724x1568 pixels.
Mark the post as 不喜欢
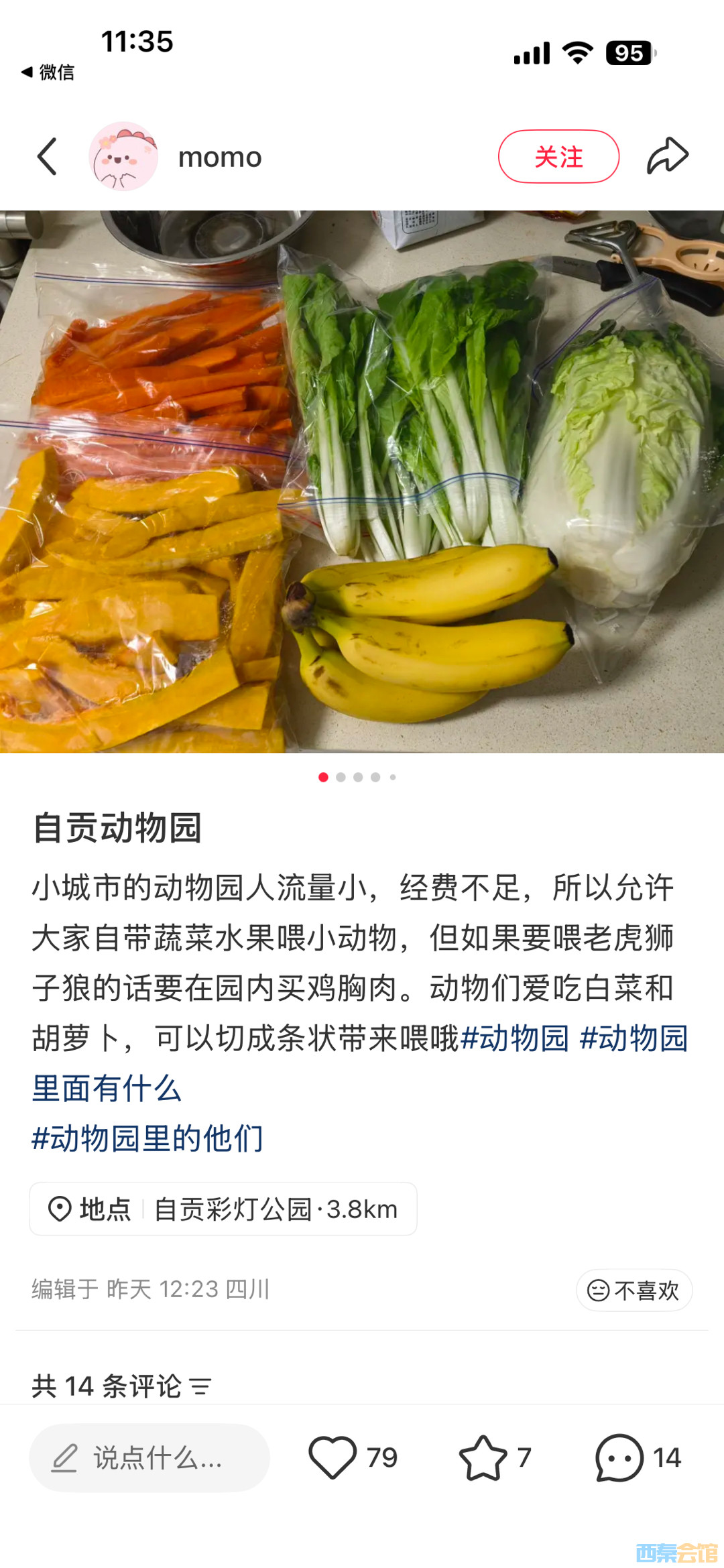(x=633, y=1290)
